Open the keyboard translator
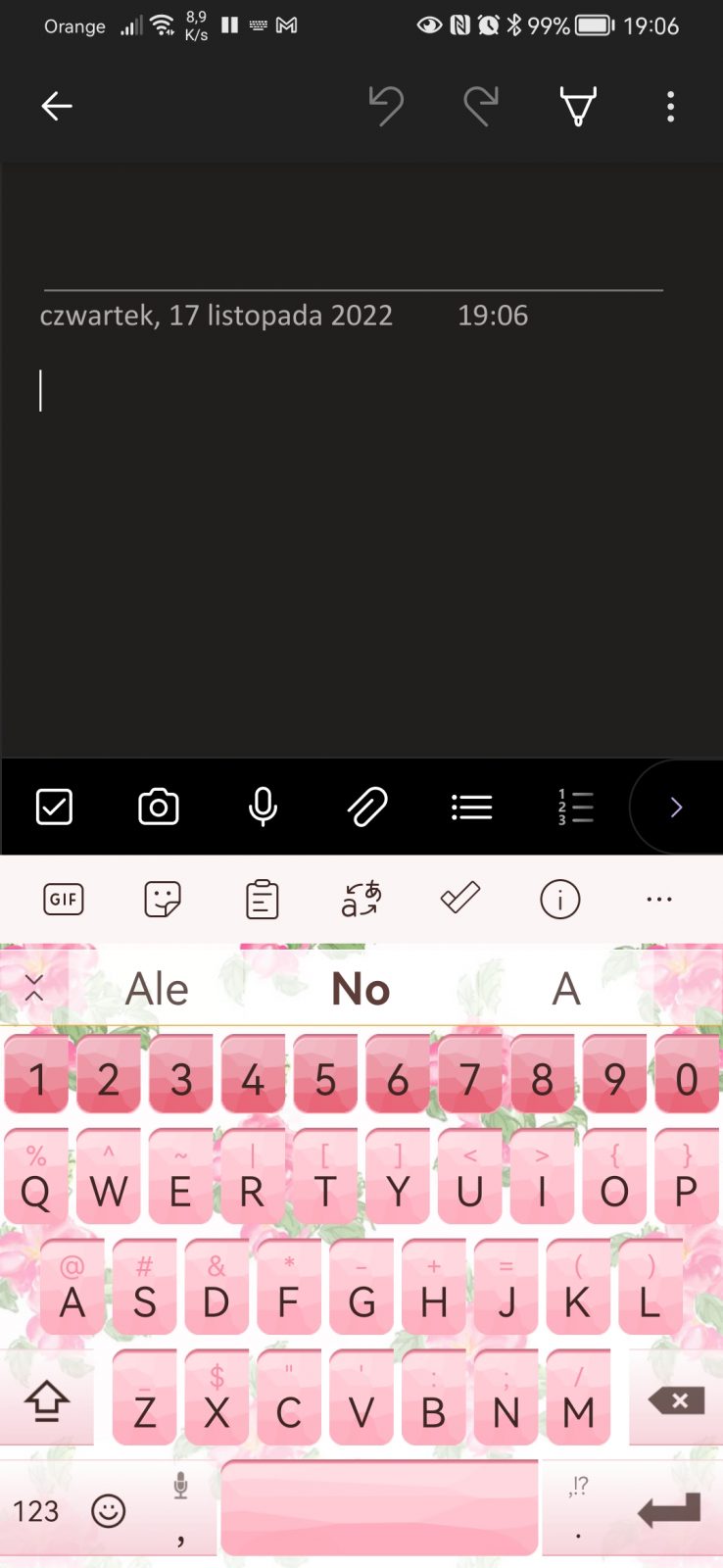This screenshot has height=1568, width=723. coord(361,899)
